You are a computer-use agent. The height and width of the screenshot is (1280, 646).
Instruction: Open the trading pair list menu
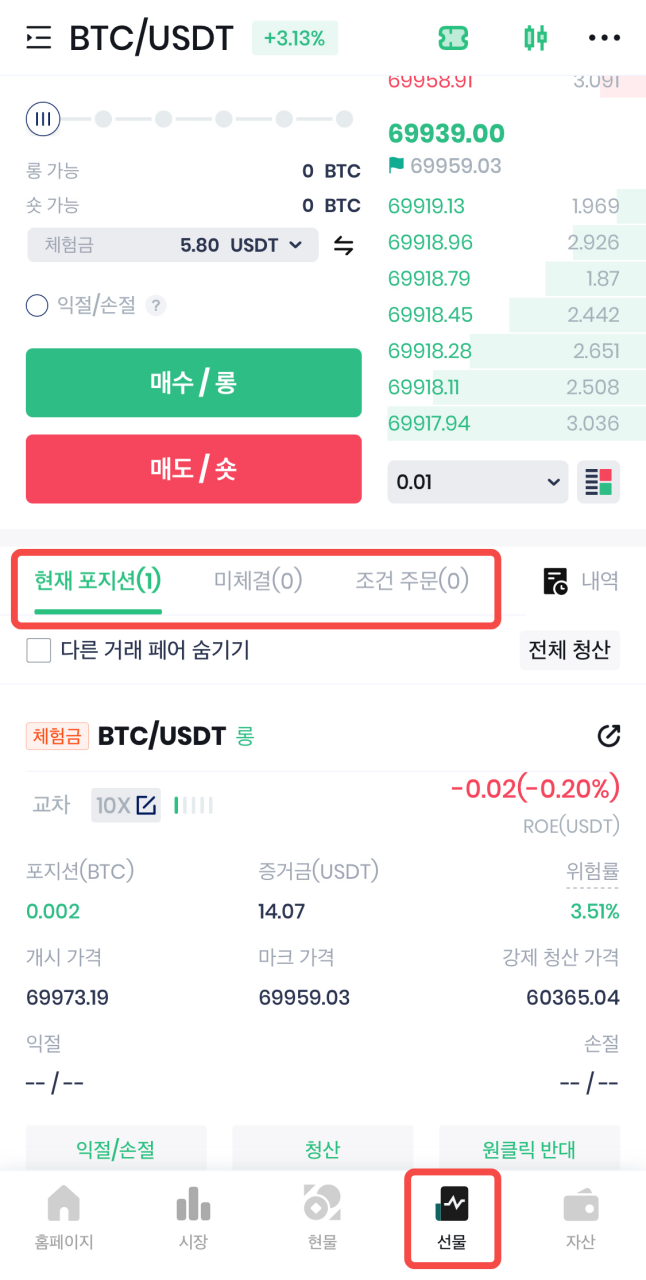[39, 39]
